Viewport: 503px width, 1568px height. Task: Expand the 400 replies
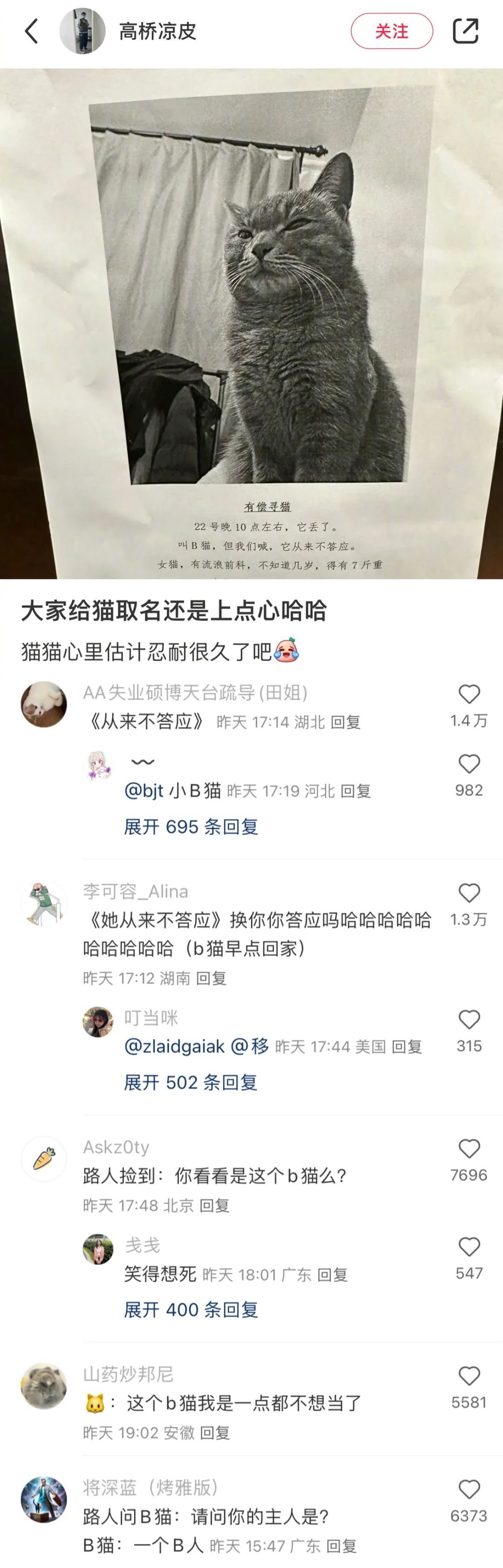[x=191, y=1310]
